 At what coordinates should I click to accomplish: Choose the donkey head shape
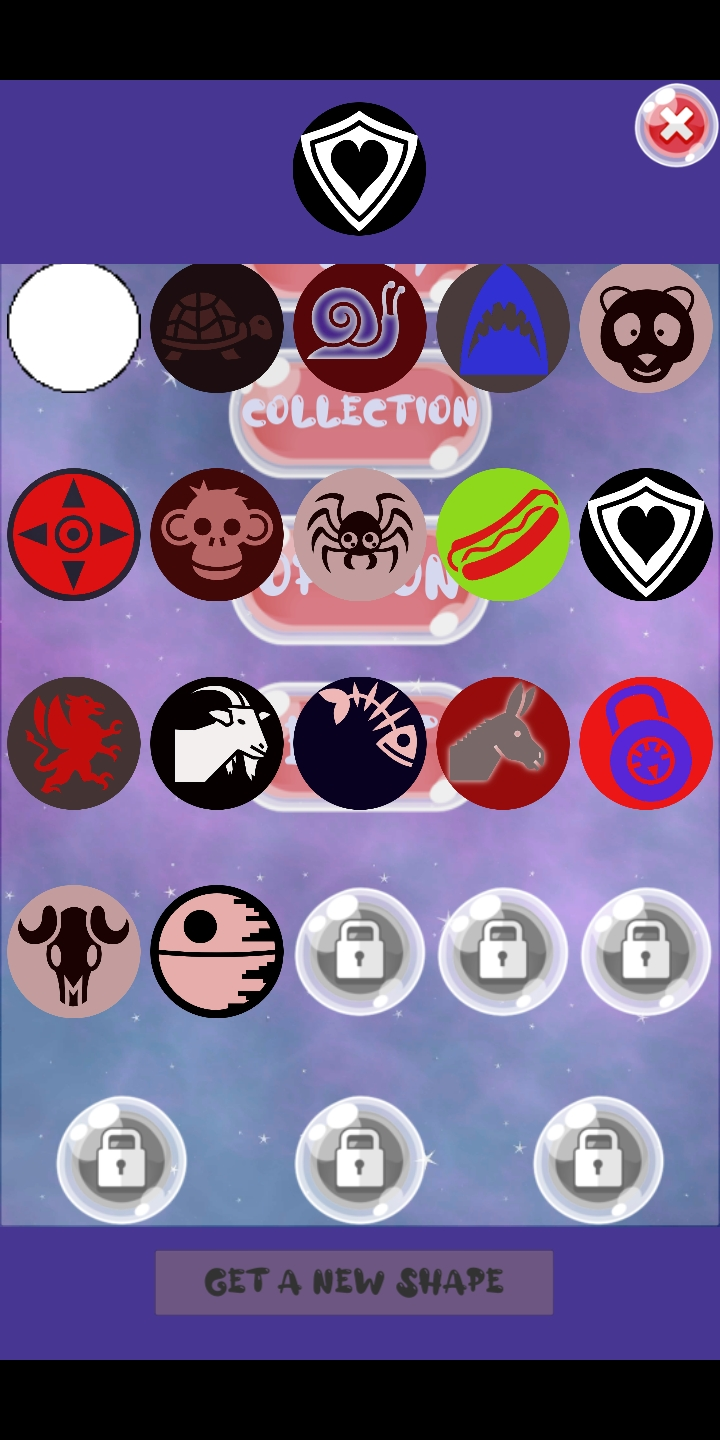click(x=502, y=743)
